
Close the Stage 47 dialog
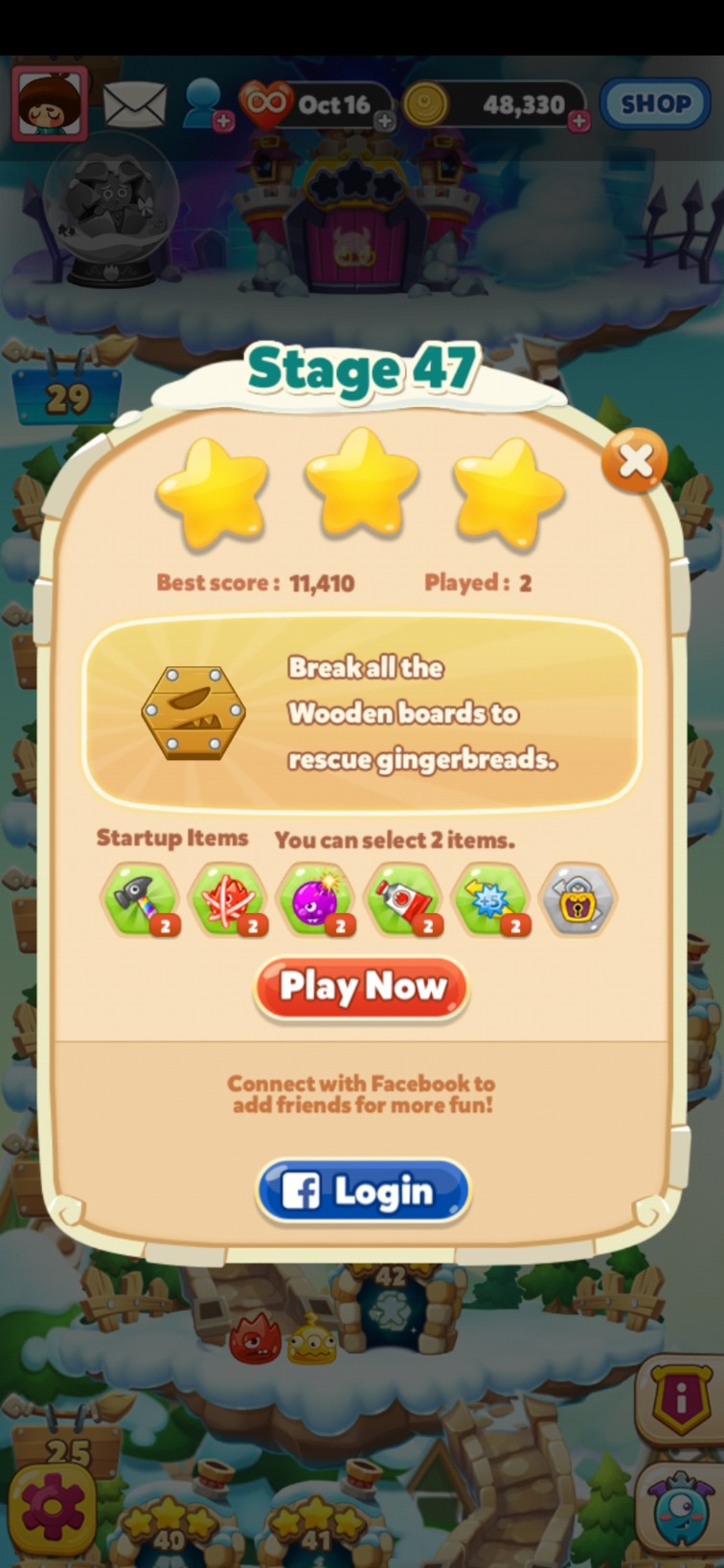pyautogui.click(x=634, y=461)
